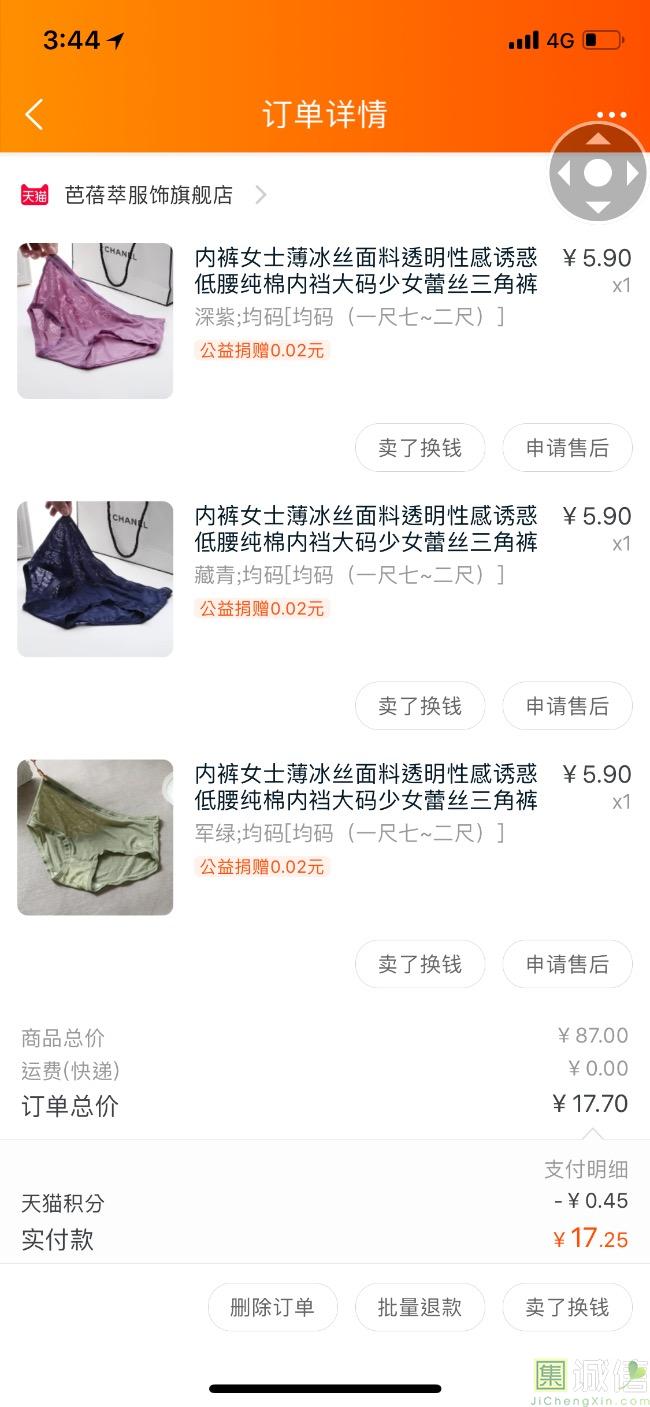This screenshot has height=1407, width=650.
Task: Select 批量退款 batch refund
Action: pyautogui.click(x=420, y=1307)
